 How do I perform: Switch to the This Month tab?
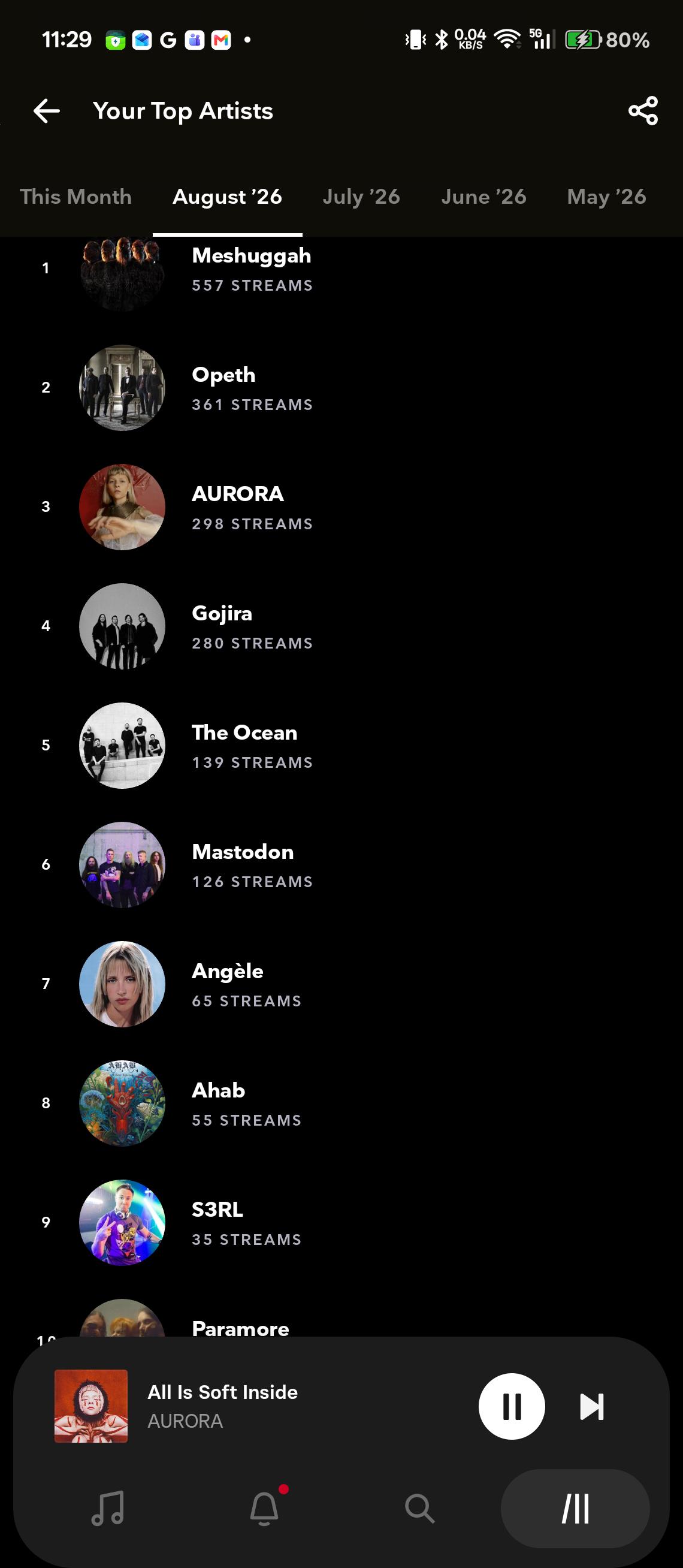coord(75,197)
